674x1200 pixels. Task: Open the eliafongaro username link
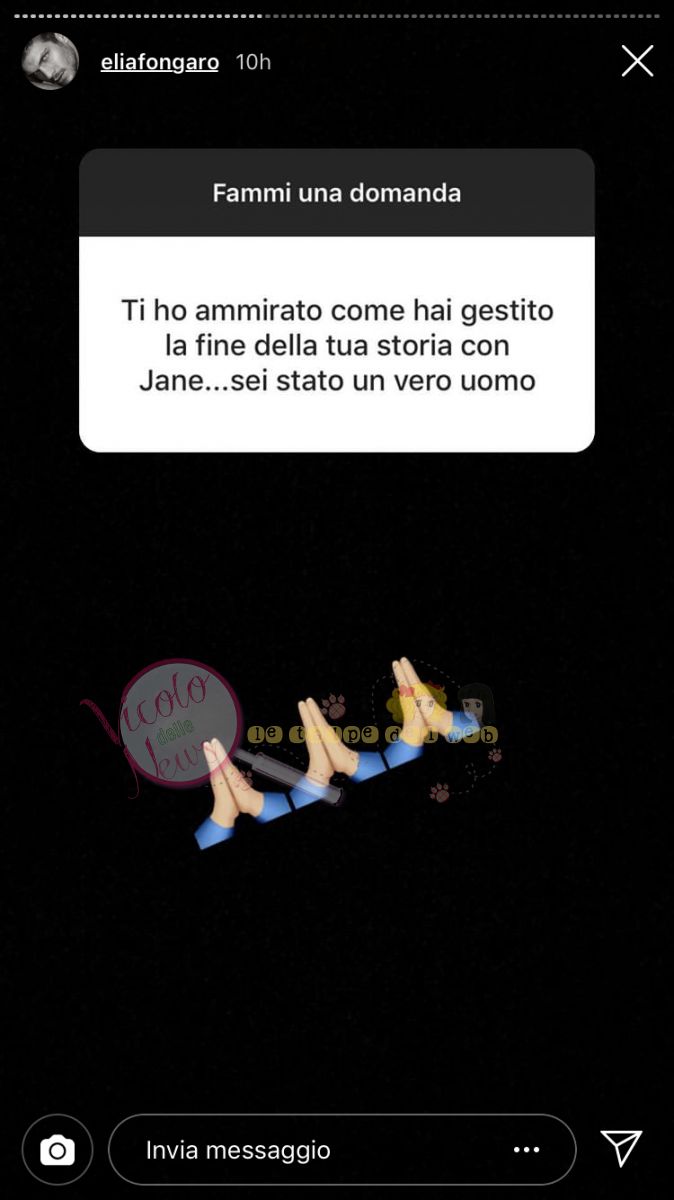tap(160, 62)
